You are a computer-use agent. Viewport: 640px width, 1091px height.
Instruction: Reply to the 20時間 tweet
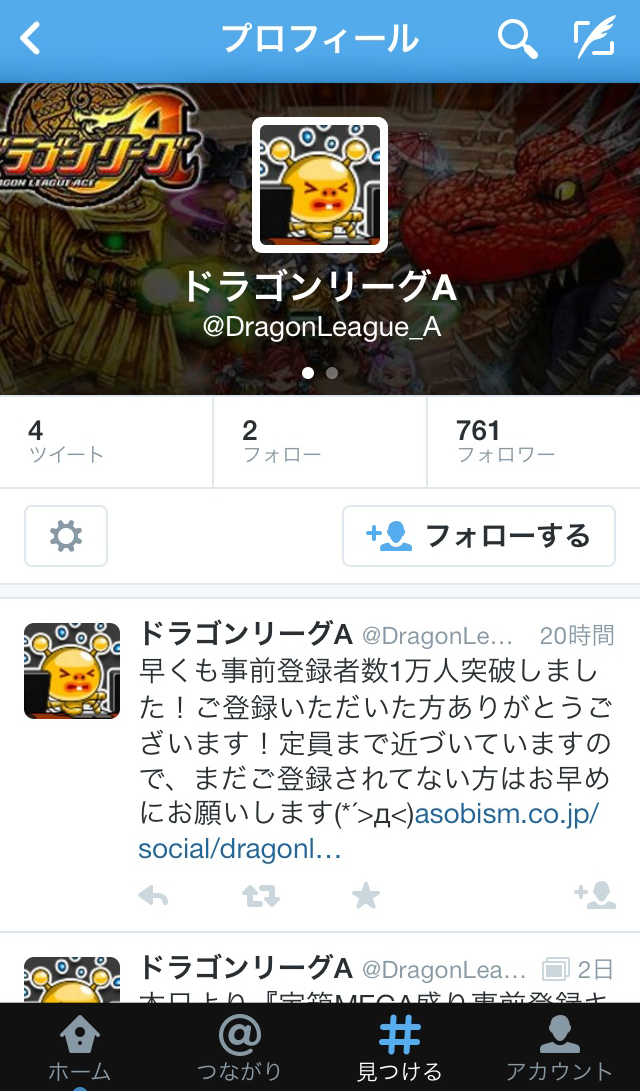point(153,895)
